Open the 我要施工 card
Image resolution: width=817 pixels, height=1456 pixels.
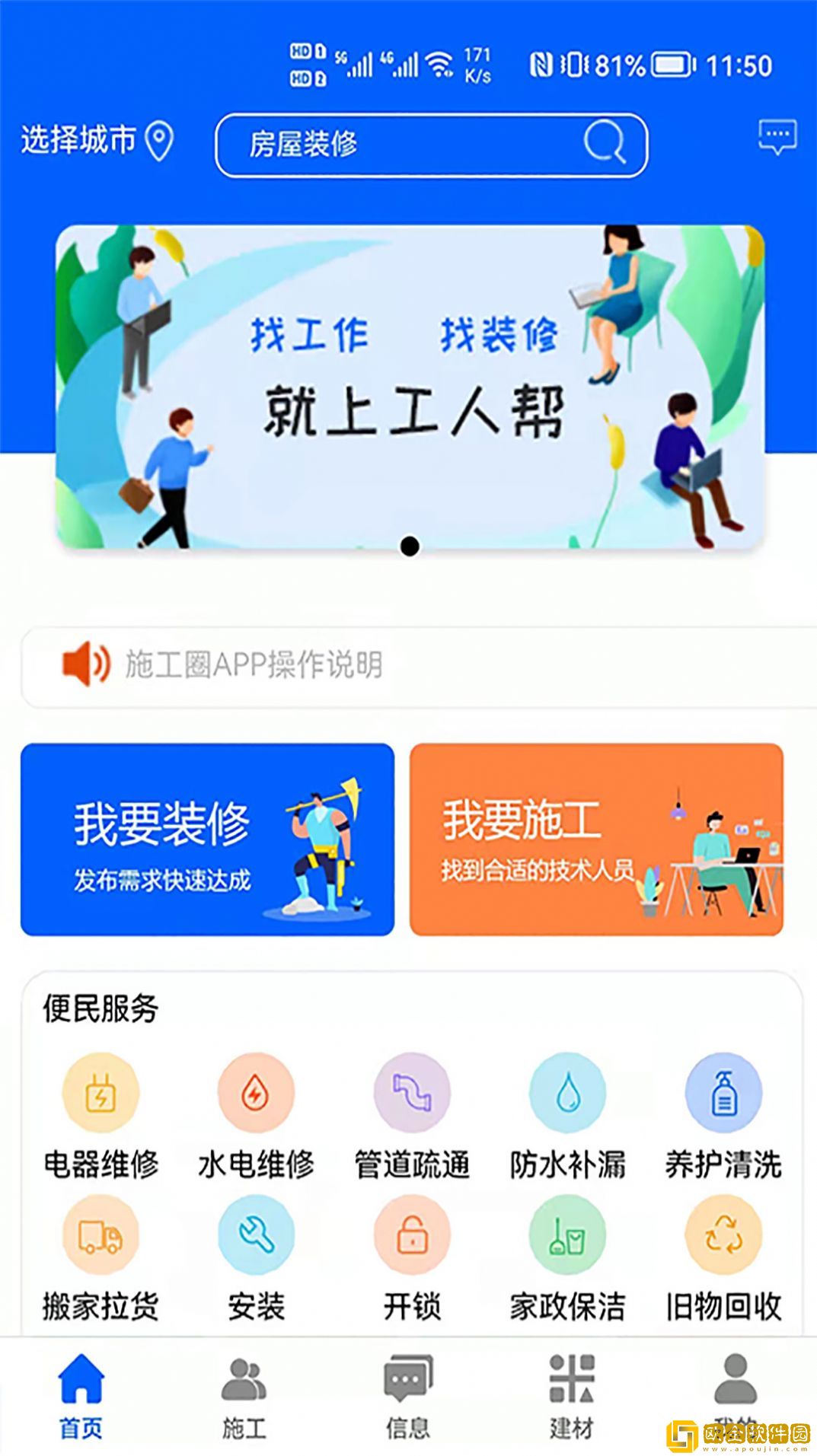pos(596,840)
